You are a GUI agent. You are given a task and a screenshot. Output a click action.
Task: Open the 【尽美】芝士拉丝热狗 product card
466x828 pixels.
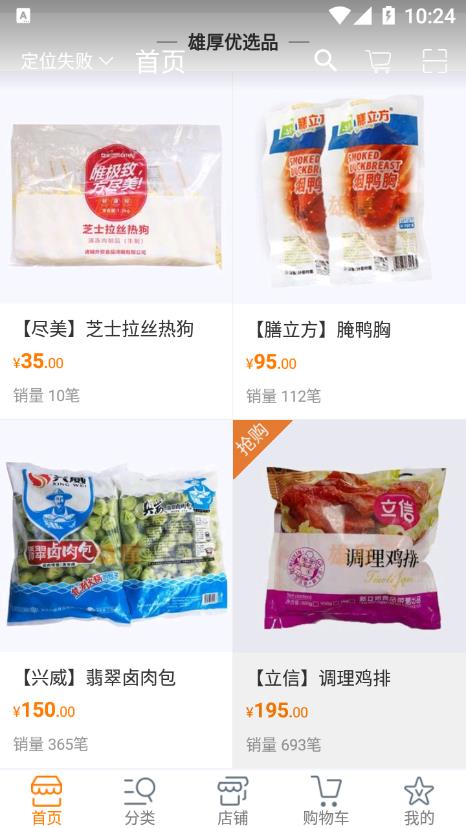pos(116,246)
